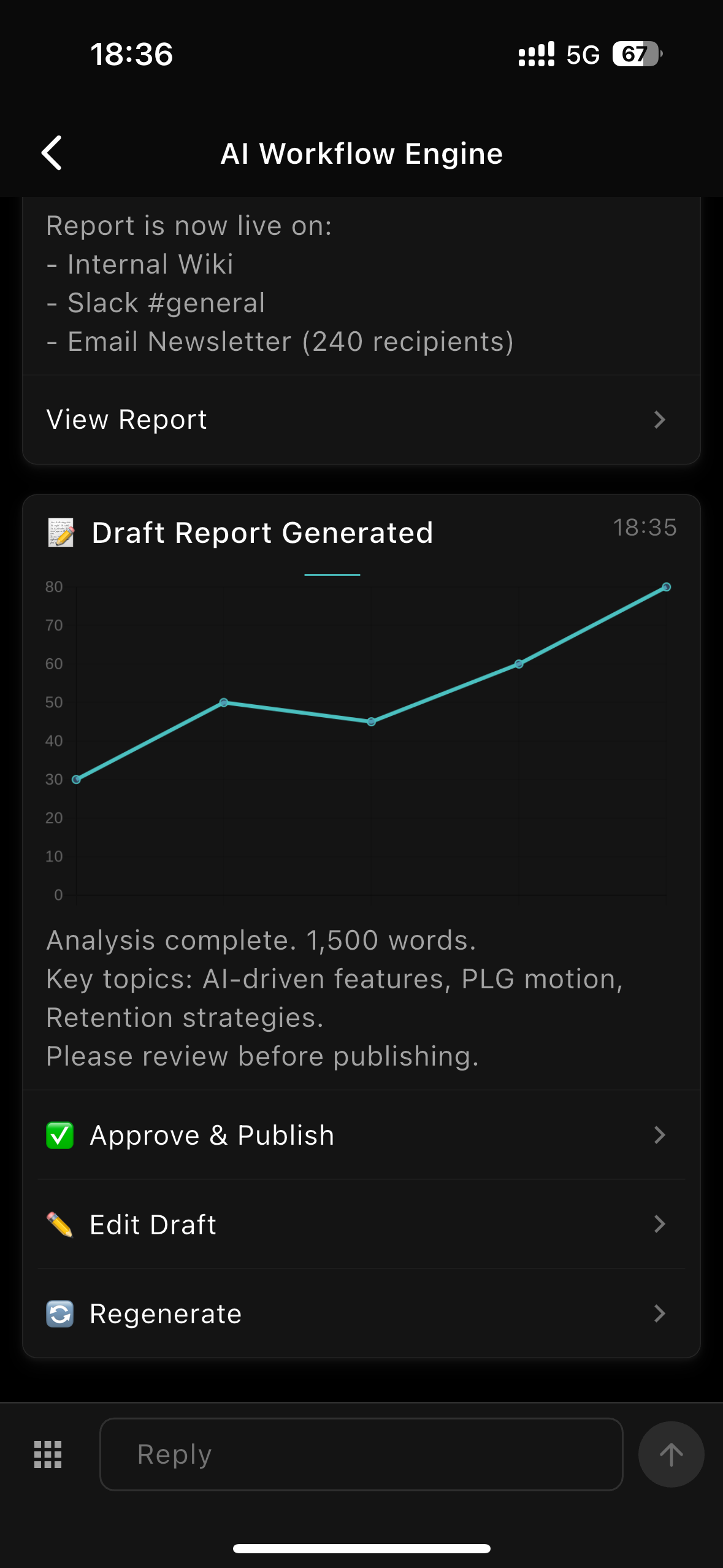Viewport: 723px width, 1568px height.
Task: Tap the memo emoji on Draft Report Generated card
Action: 59,532
